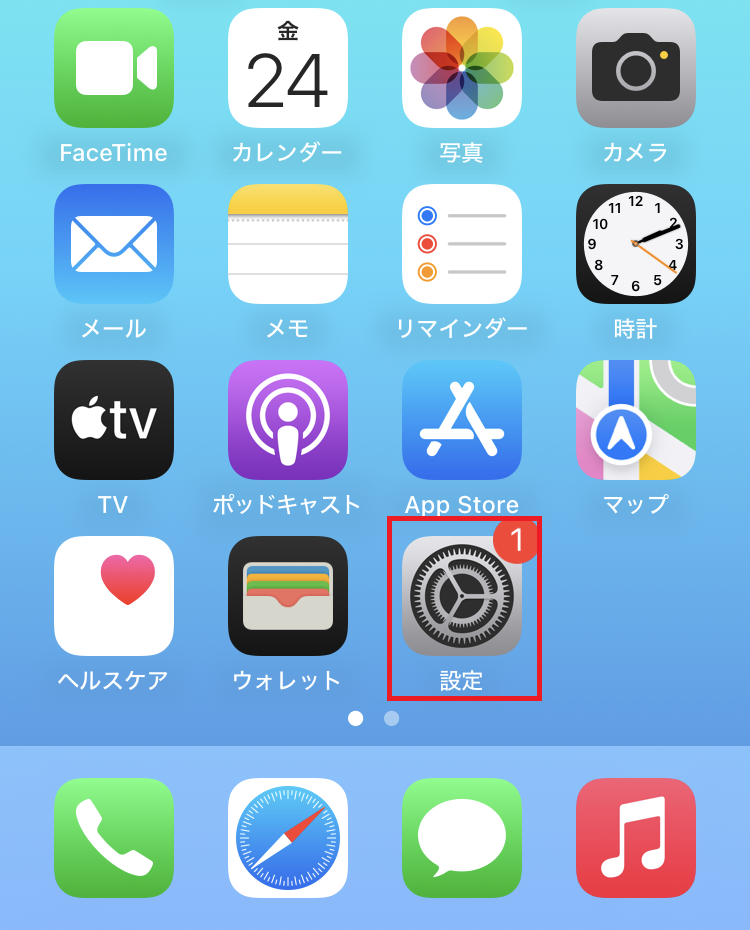Open the ウォレット app

click(288, 595)
